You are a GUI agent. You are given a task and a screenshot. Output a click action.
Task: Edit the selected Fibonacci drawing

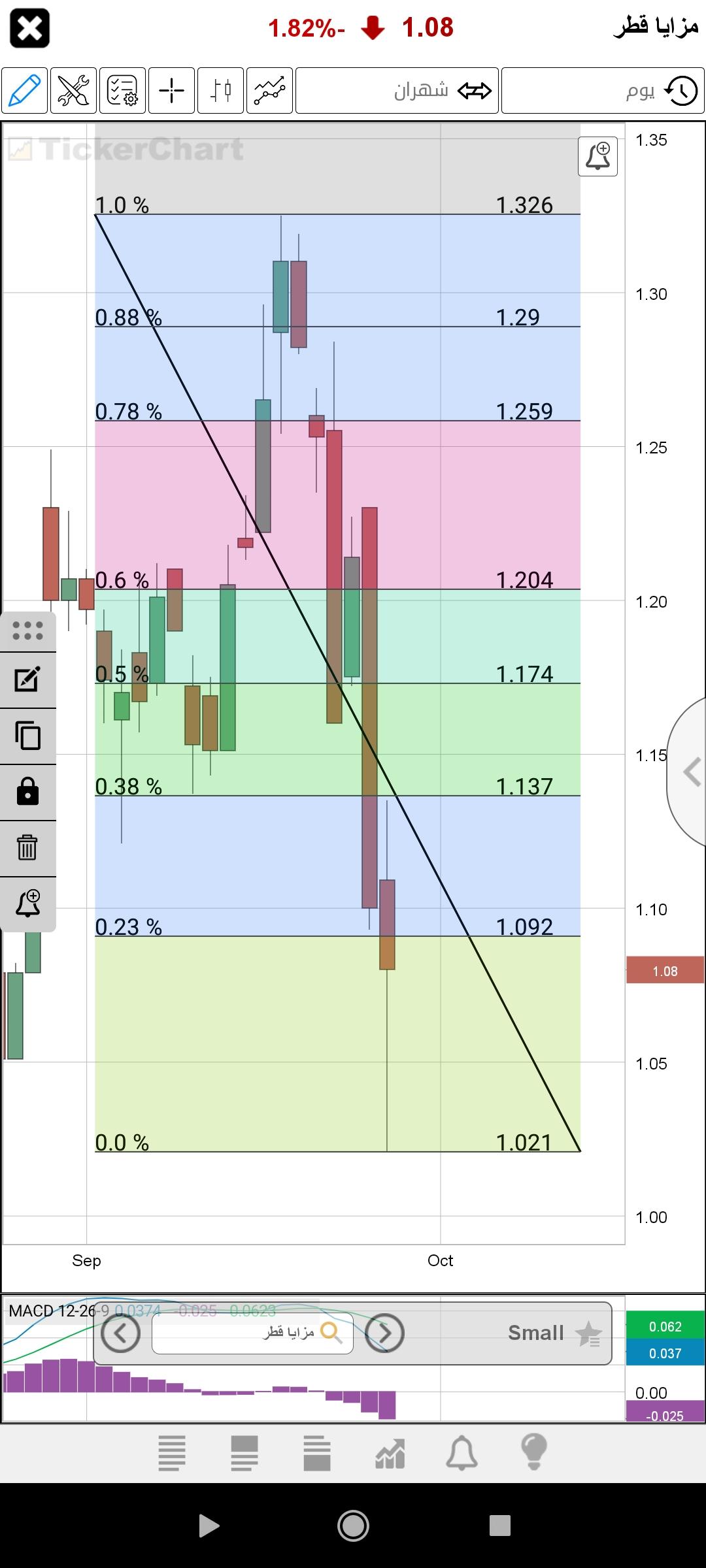(x=27, y=679)
